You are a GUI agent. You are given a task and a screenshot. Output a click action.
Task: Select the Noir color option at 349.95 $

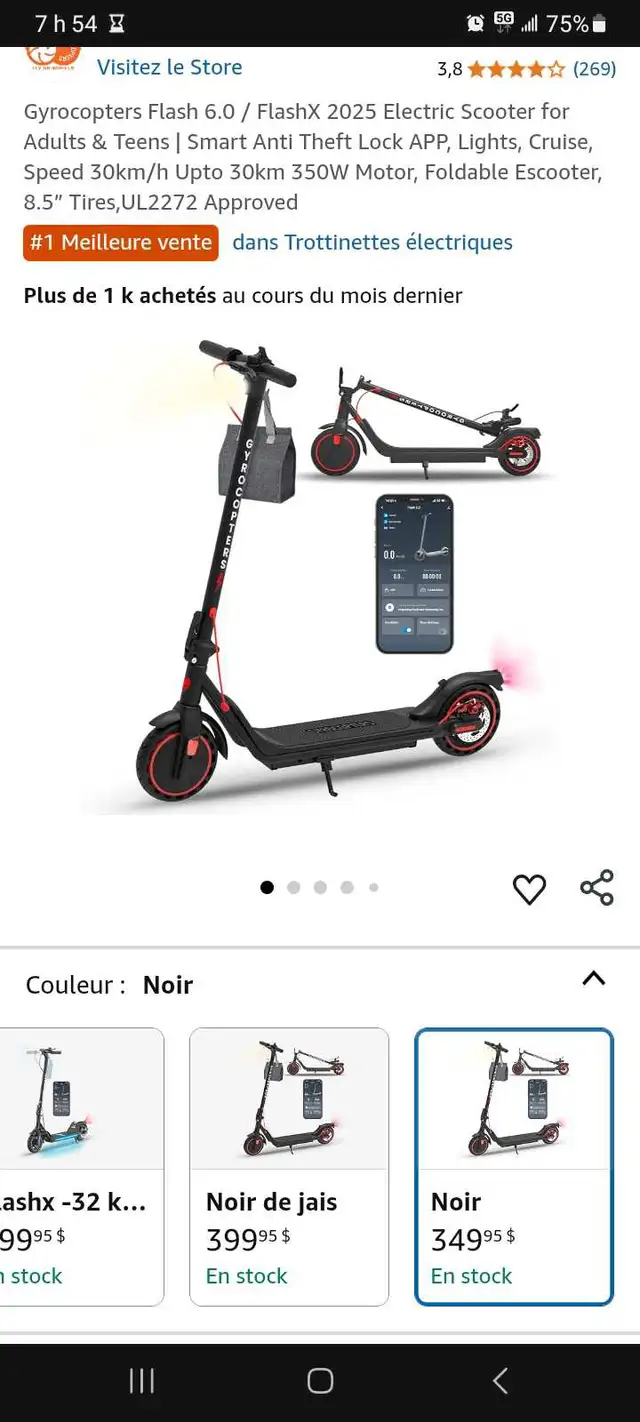pos(514,1166)
